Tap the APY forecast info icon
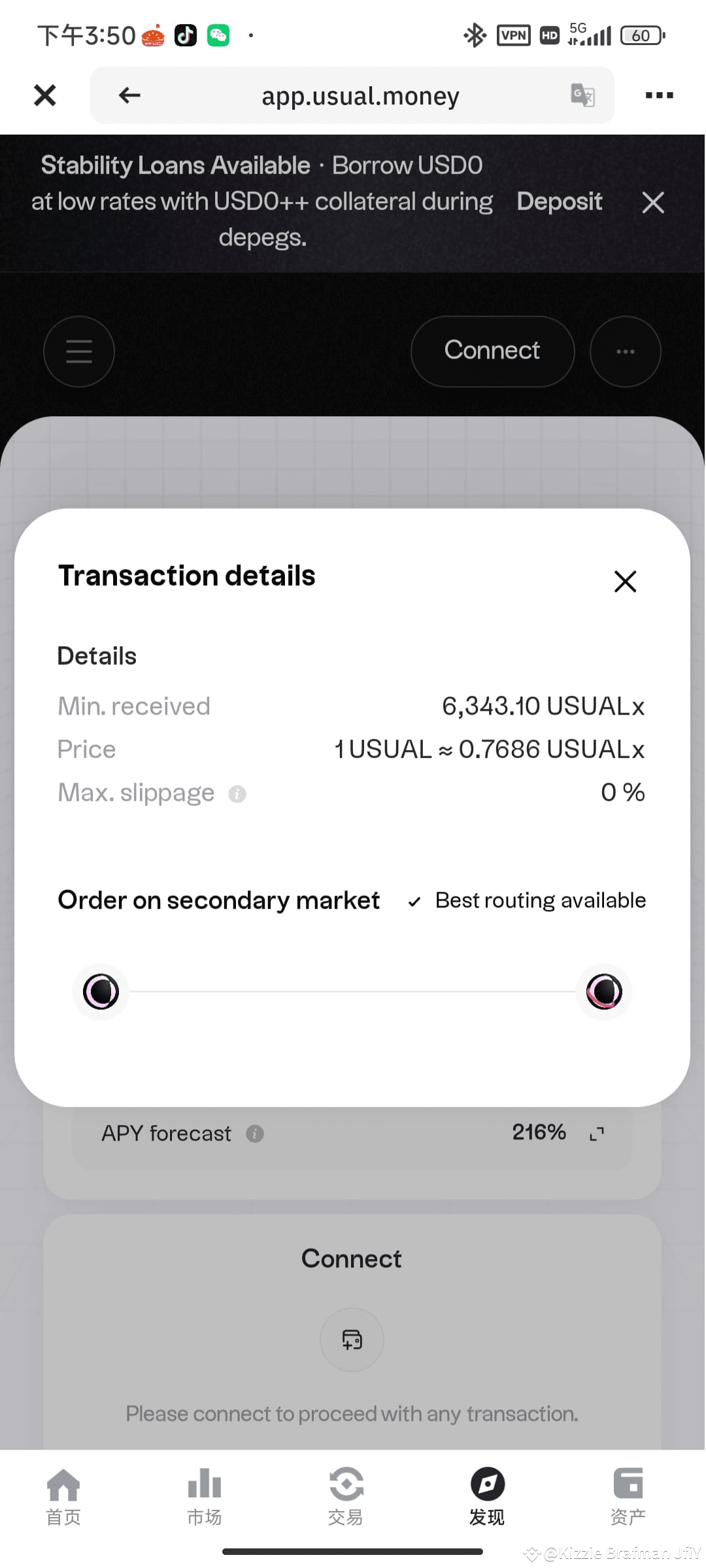706x1568 pixels. point(254,1134)
